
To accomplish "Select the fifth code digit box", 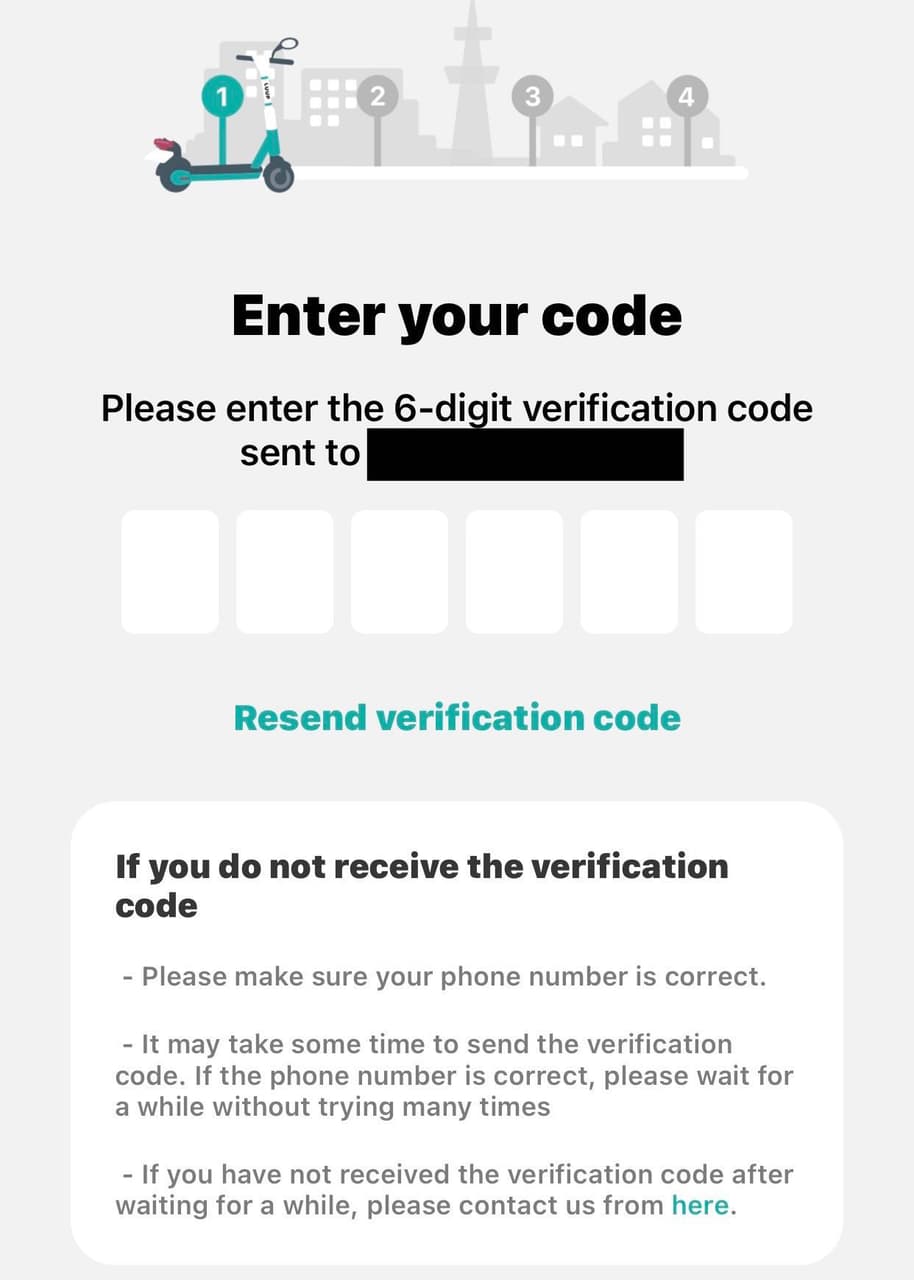I will [x=629, y=572].
